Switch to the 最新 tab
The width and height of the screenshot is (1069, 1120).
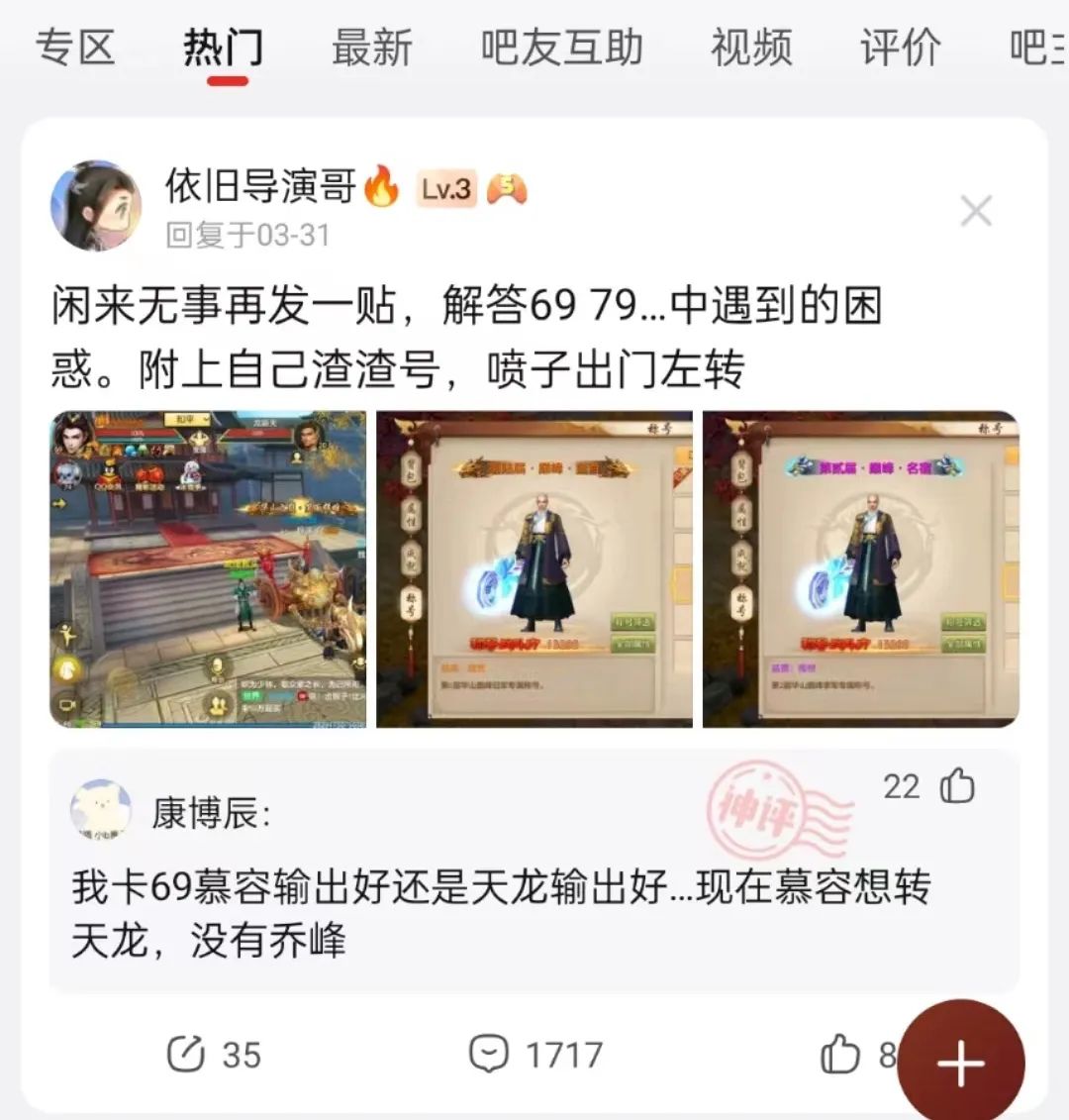(372, 48)
